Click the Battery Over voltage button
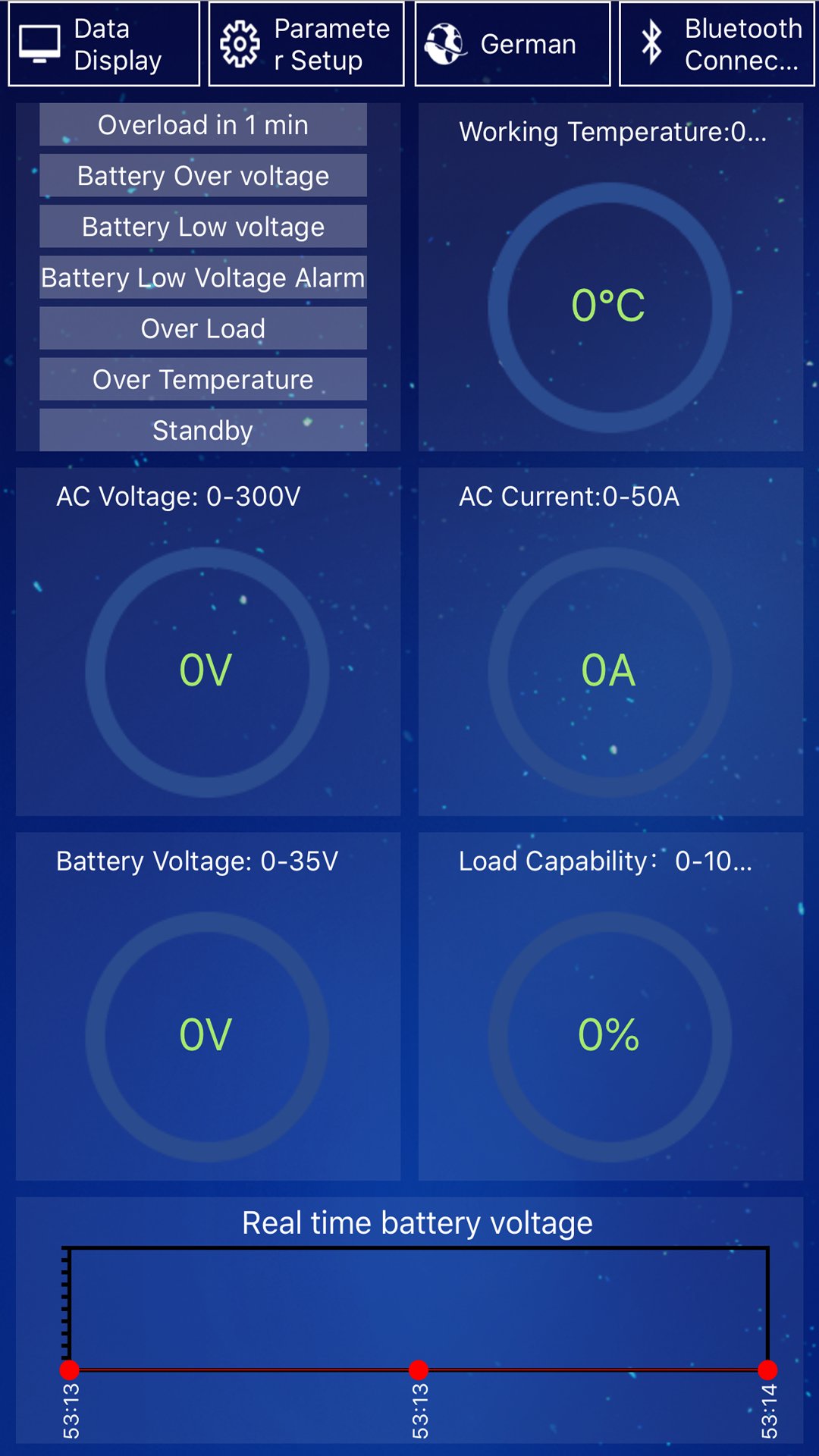This screenshot has width=819, height=1456. 202,175
